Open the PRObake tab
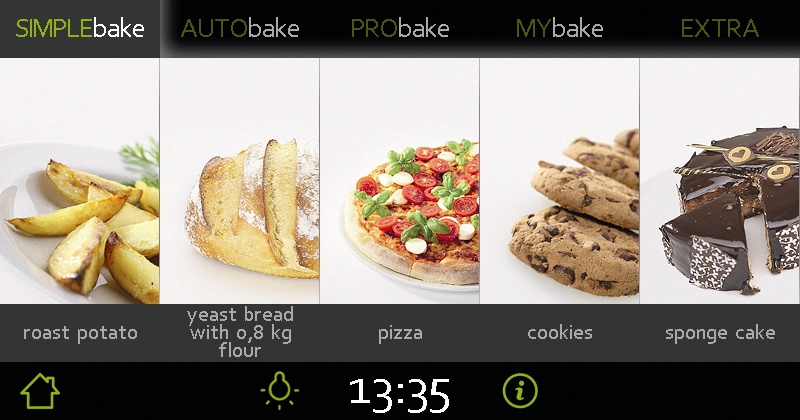 point(399,28)
